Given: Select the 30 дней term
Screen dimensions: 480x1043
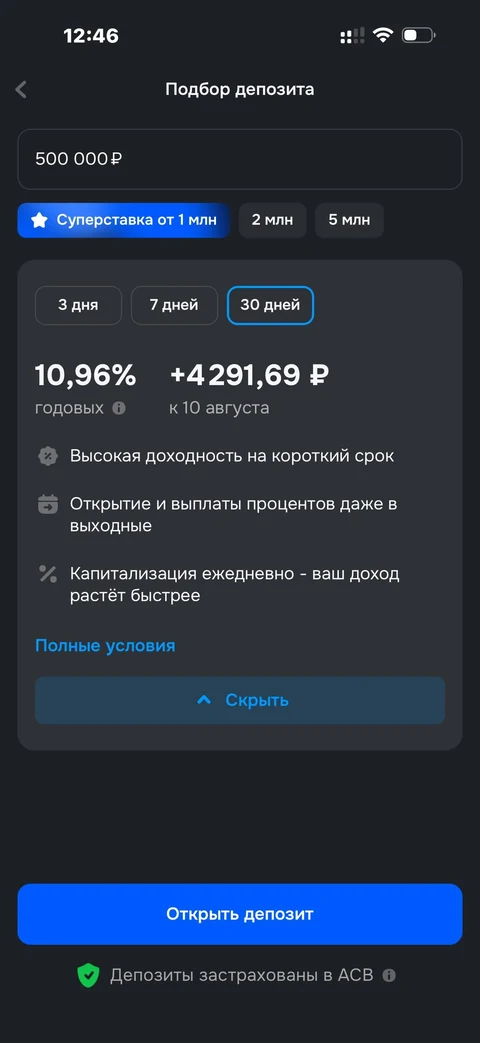Looking at the screenshot, I should click(270, 305).
